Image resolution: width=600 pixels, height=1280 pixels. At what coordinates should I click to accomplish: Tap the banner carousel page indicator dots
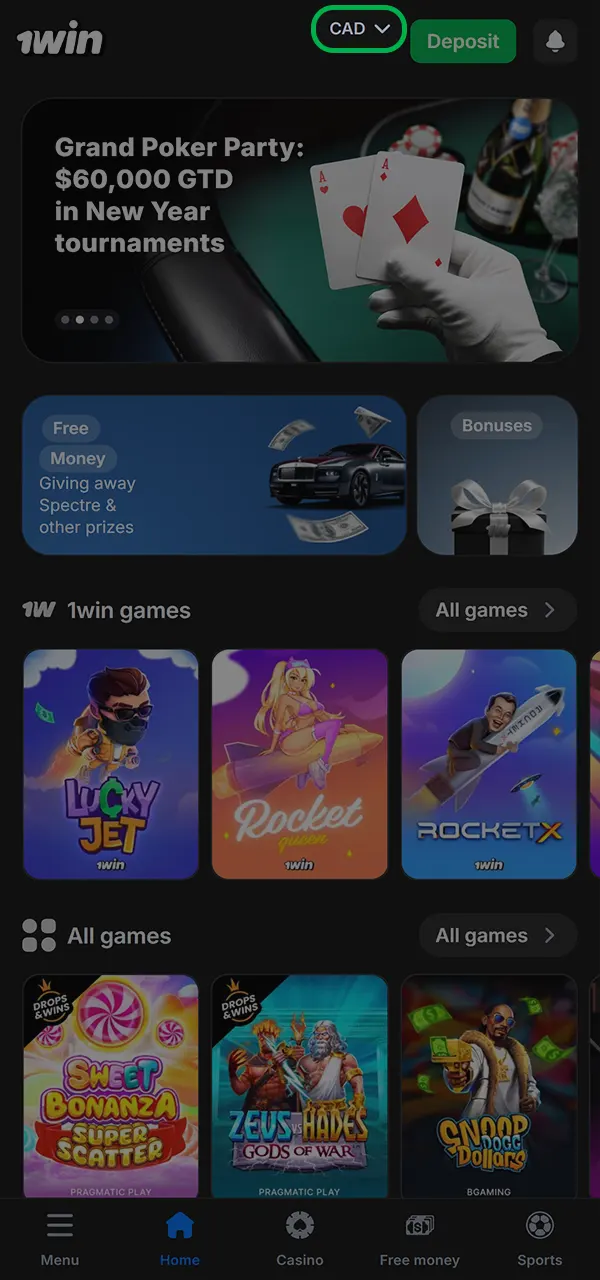(87, 320)
